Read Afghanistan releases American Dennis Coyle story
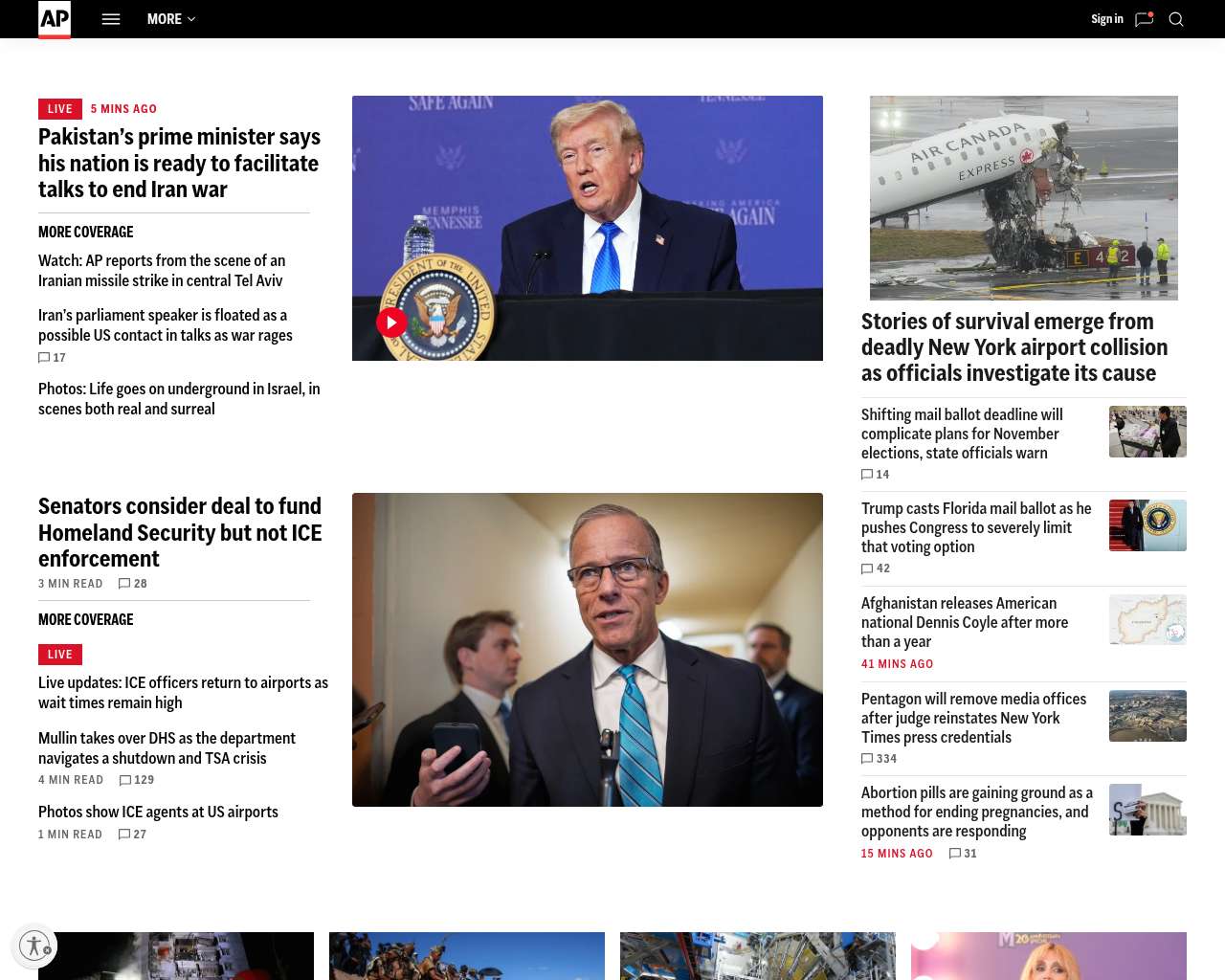This screenshot has height=980, width=1225. 964,622
